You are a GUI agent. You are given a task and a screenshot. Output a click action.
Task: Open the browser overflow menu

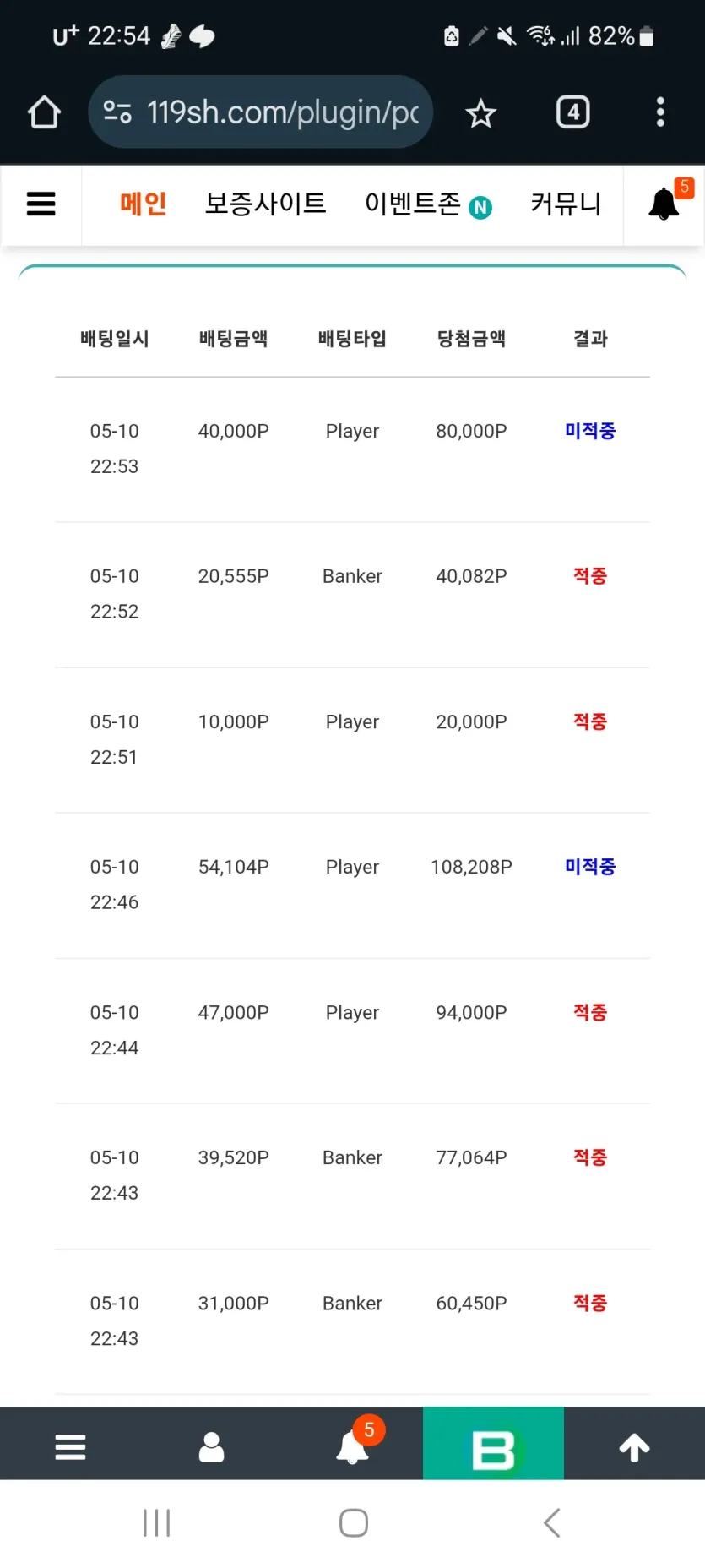[x=660, y=112]
